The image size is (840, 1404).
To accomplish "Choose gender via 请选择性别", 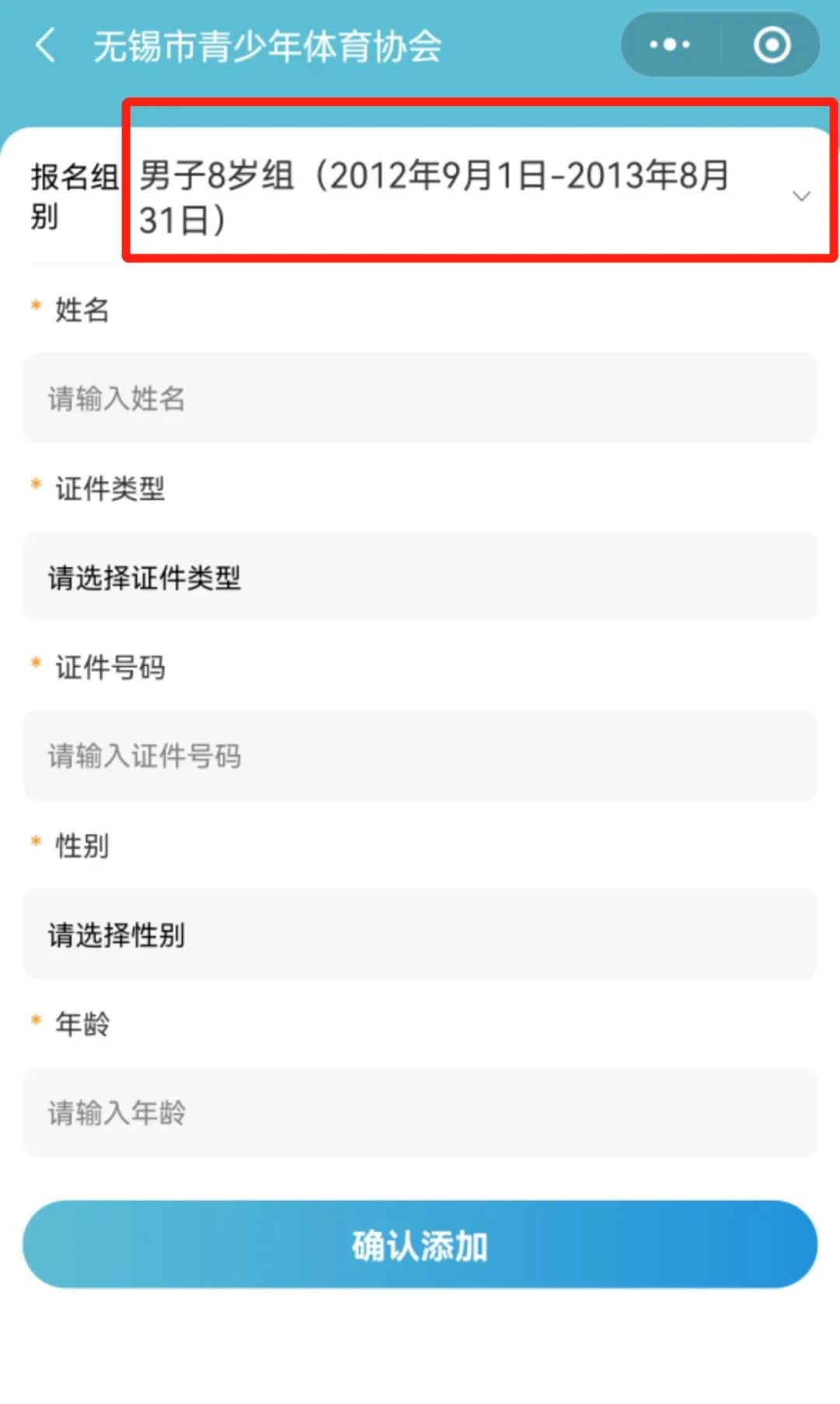I will pyautogui.click(x=420, y=934).
